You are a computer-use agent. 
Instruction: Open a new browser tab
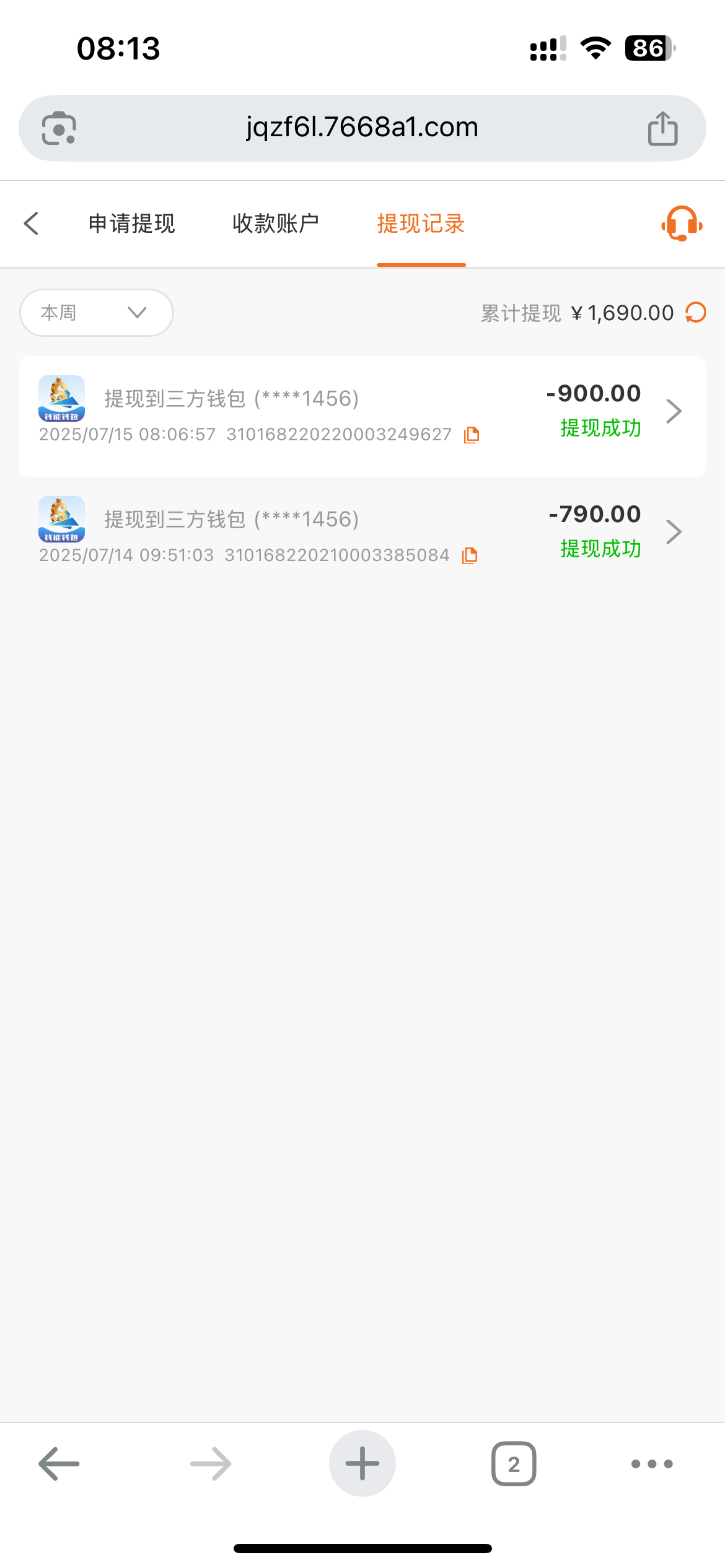tap(362, 1463)
